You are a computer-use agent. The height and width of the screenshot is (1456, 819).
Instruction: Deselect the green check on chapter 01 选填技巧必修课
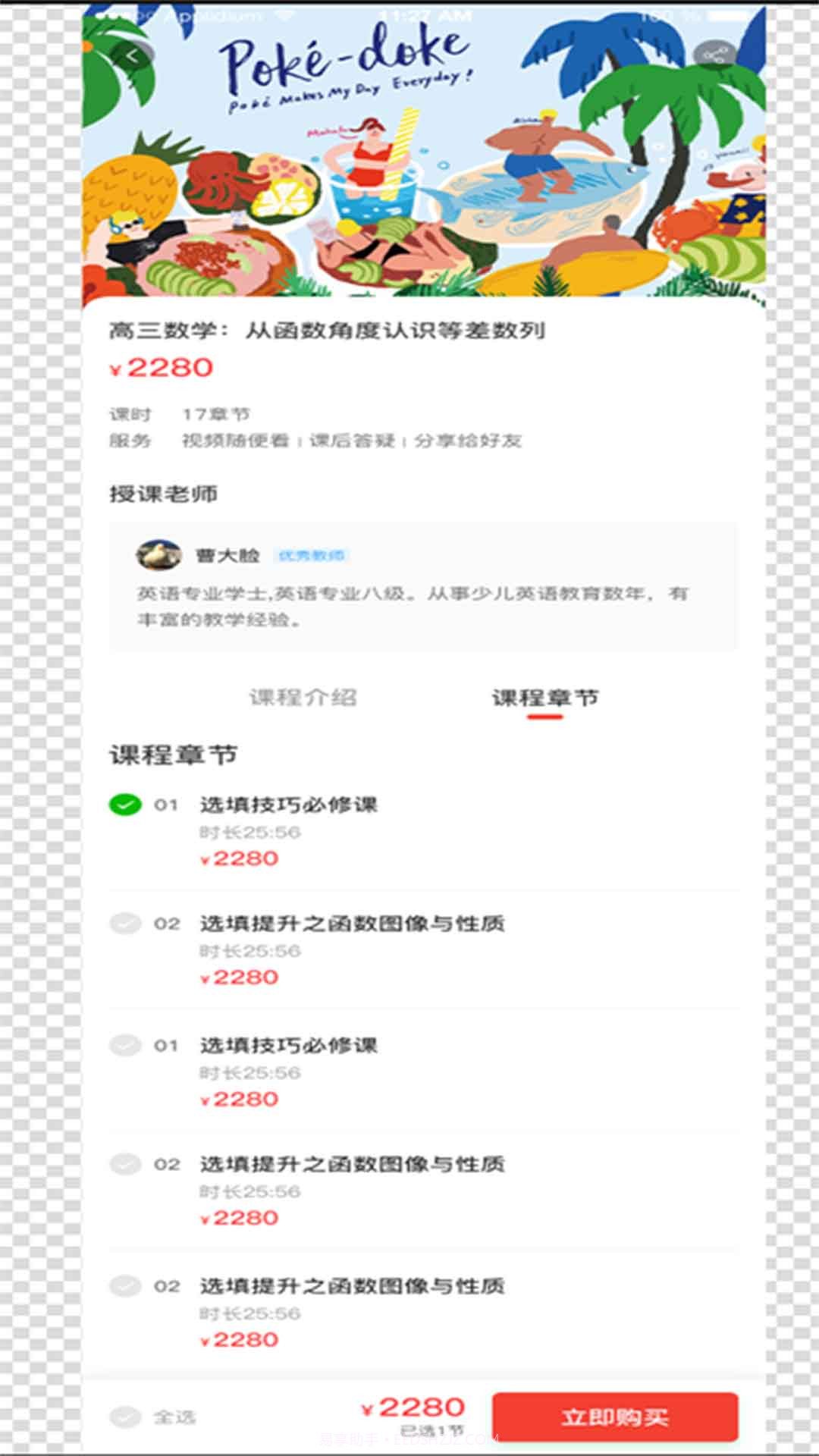pyautogui.click(x=124, y=805)
